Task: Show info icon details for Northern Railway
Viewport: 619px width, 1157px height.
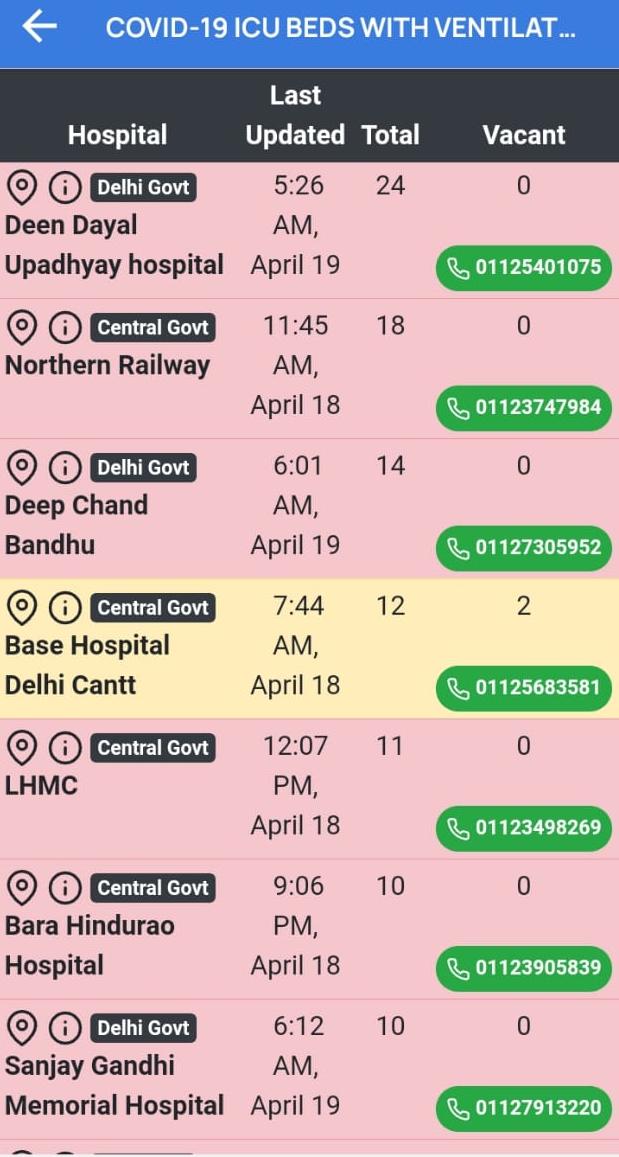Action: click(65, 327)
